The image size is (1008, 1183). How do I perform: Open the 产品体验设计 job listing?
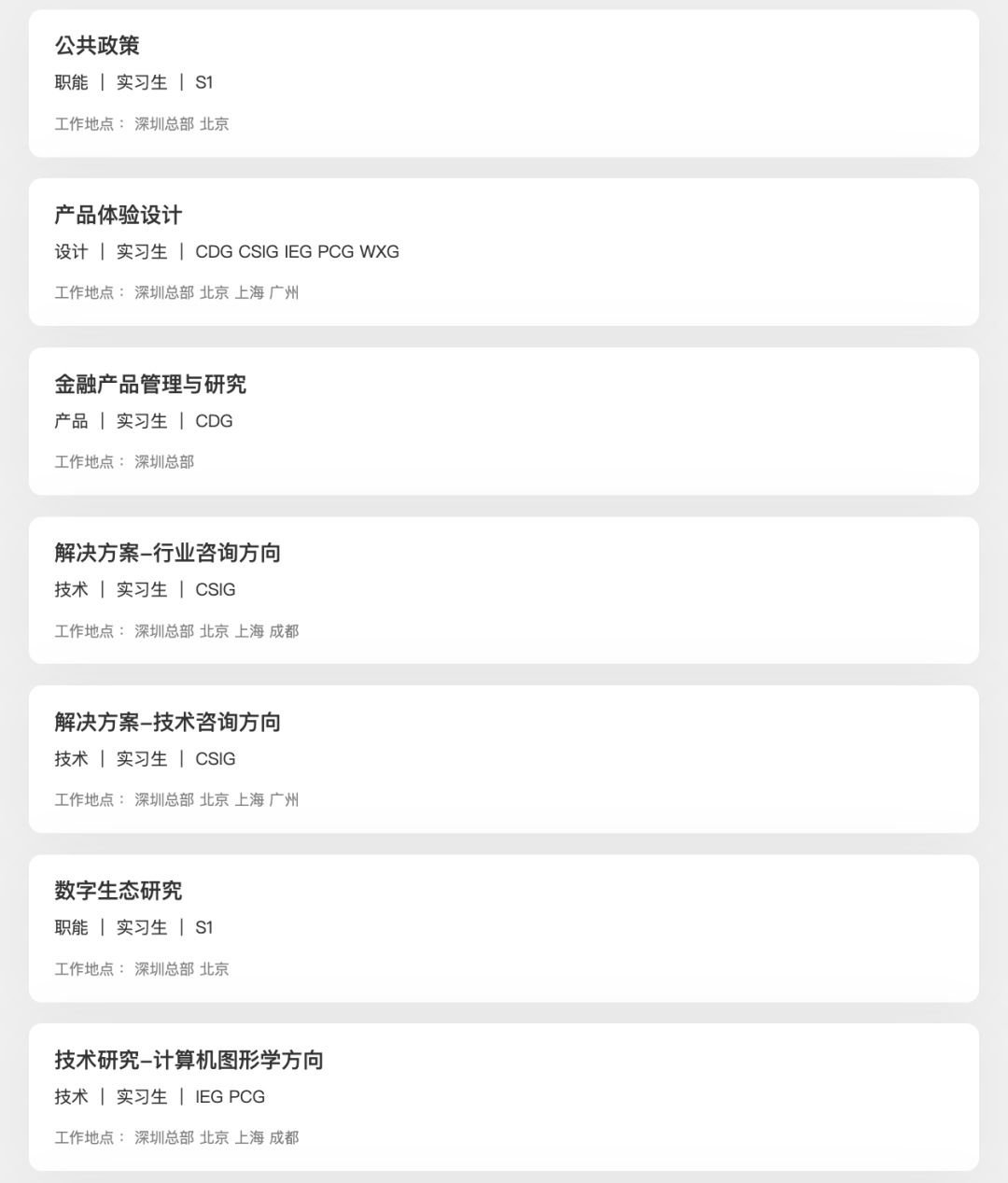[x=118, y=215]
